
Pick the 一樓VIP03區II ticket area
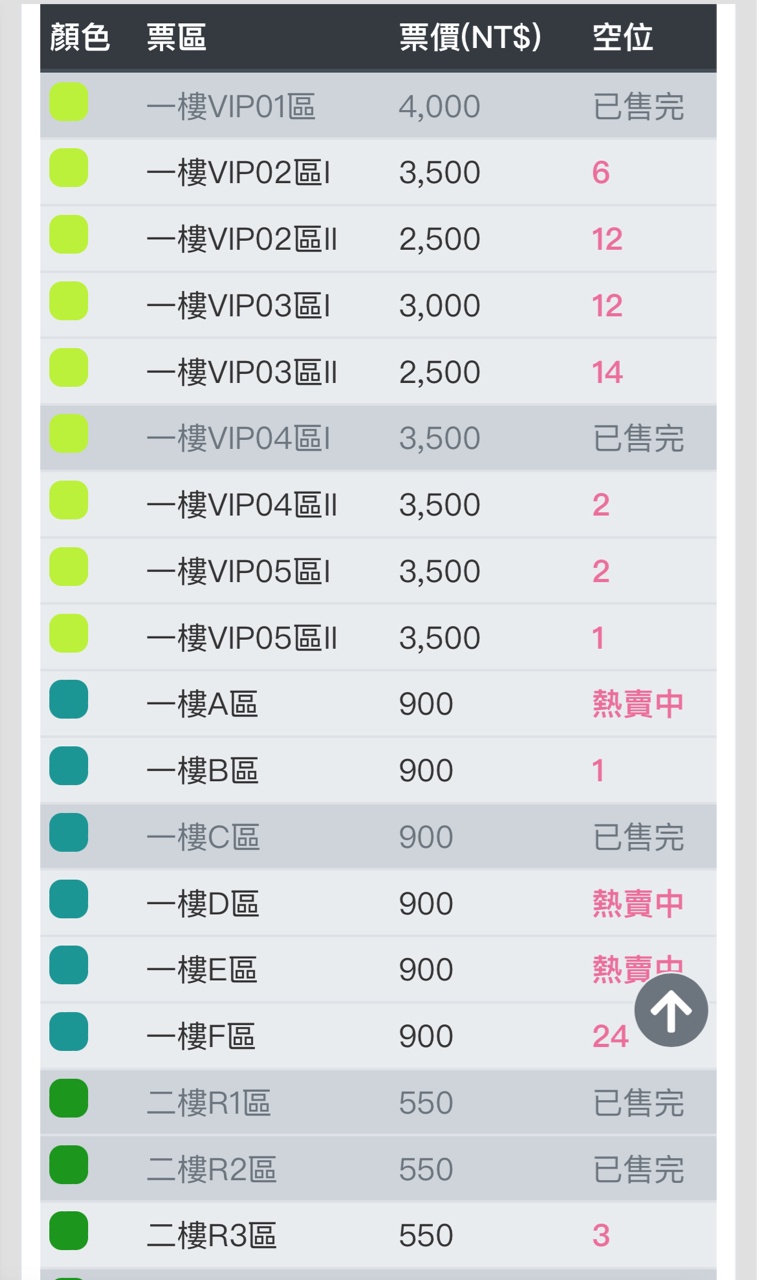click(x=241, y=372)
